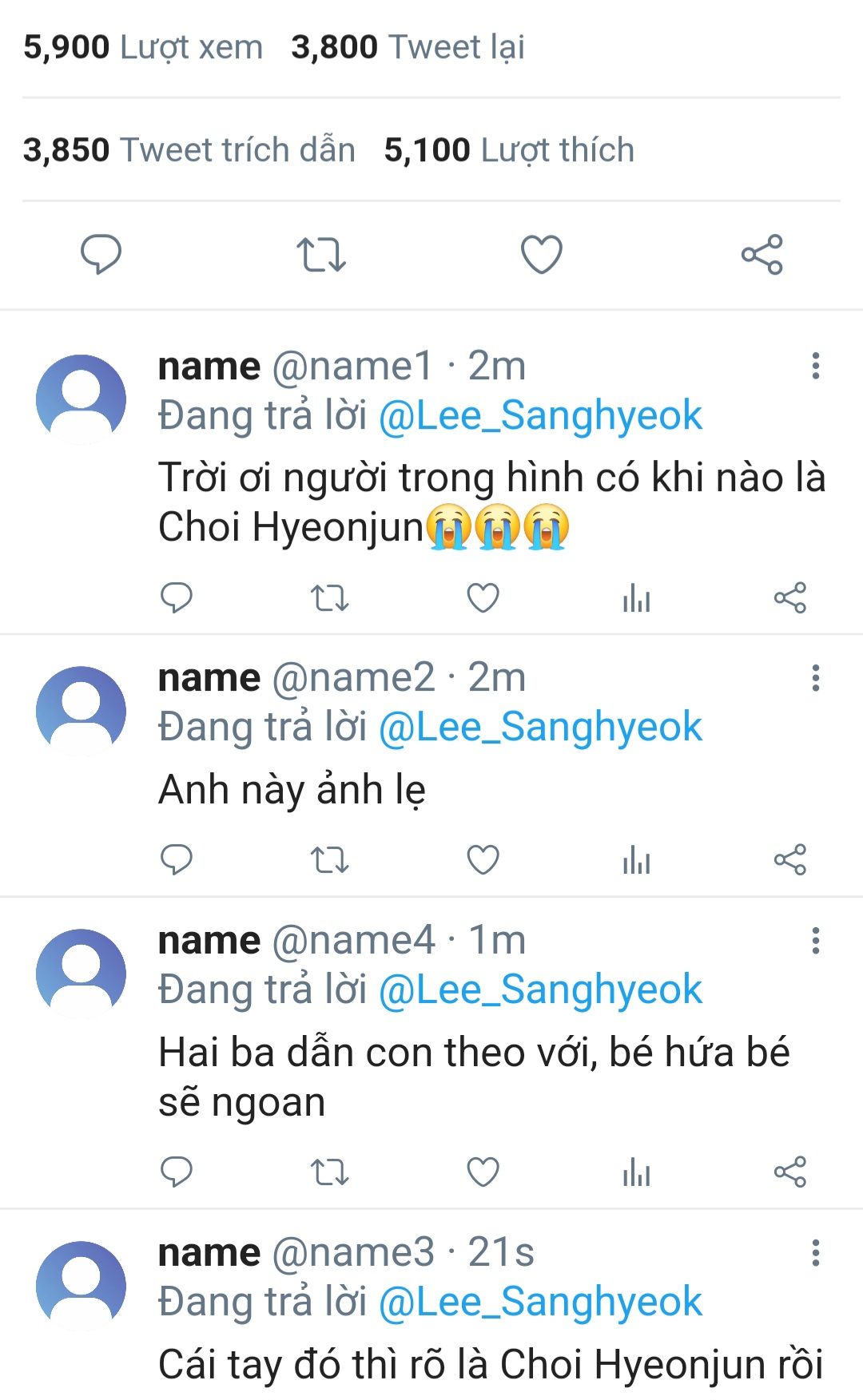Share @name4's reply
This screenshot has width=863, height=1400.
tap(789, 1172)
